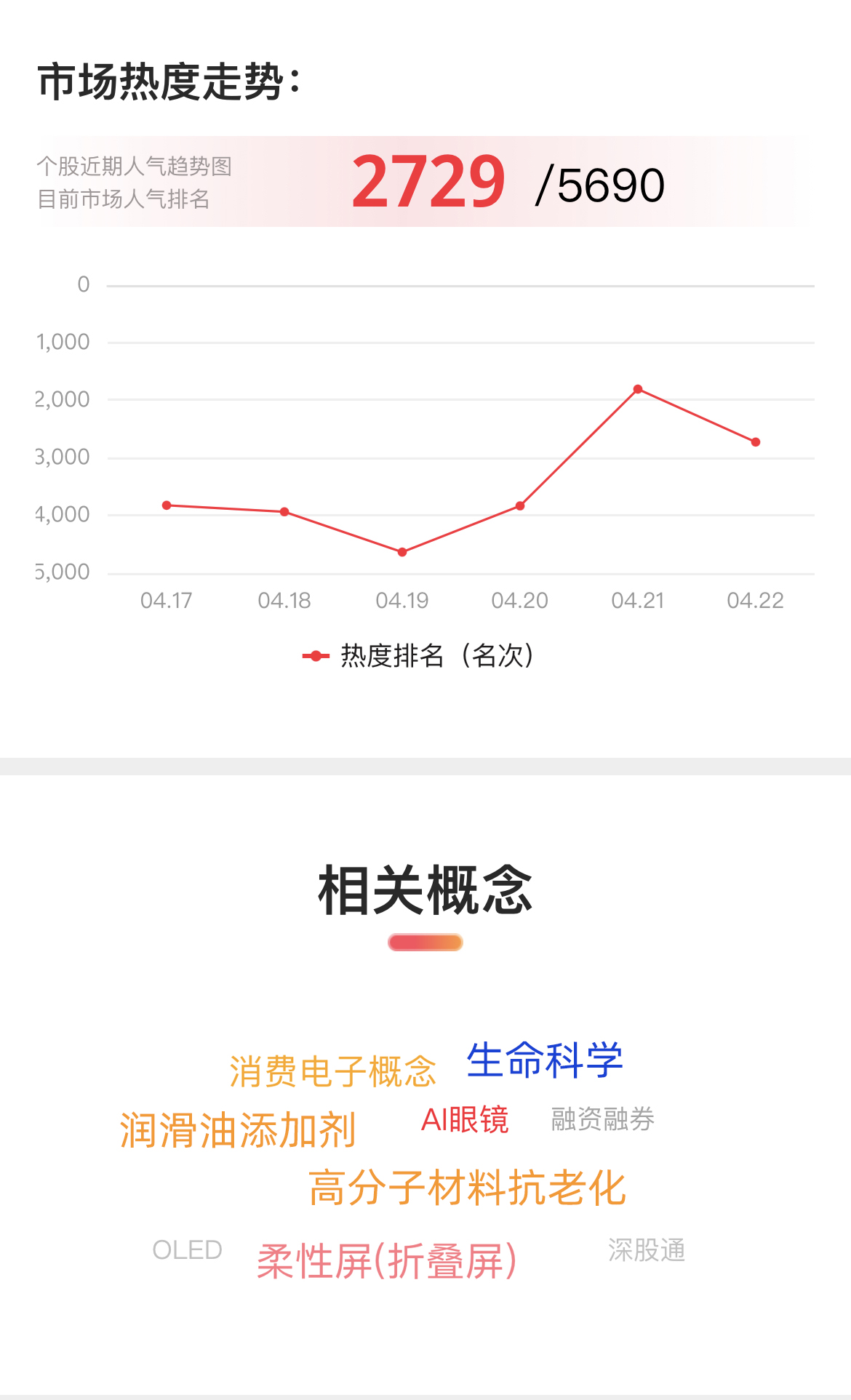The image size is (851, 1400).
Task: Select the 生命科学 concept tag
Action: pos(545,1060)
